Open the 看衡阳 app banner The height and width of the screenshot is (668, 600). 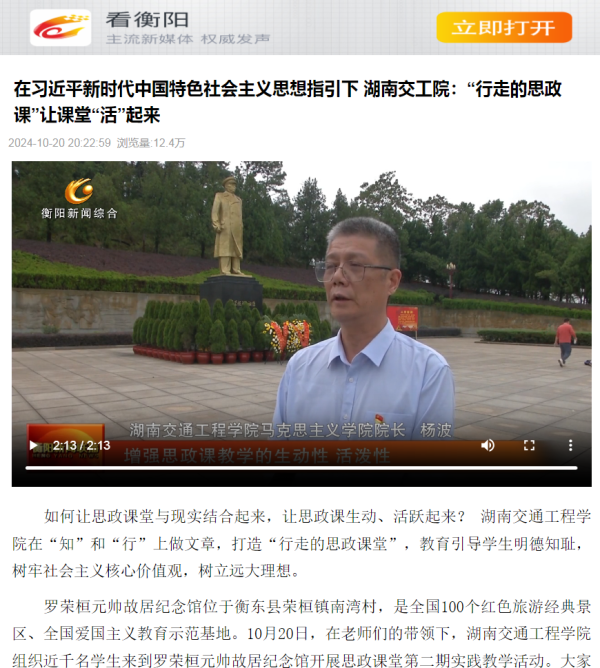tap(150, 28)
